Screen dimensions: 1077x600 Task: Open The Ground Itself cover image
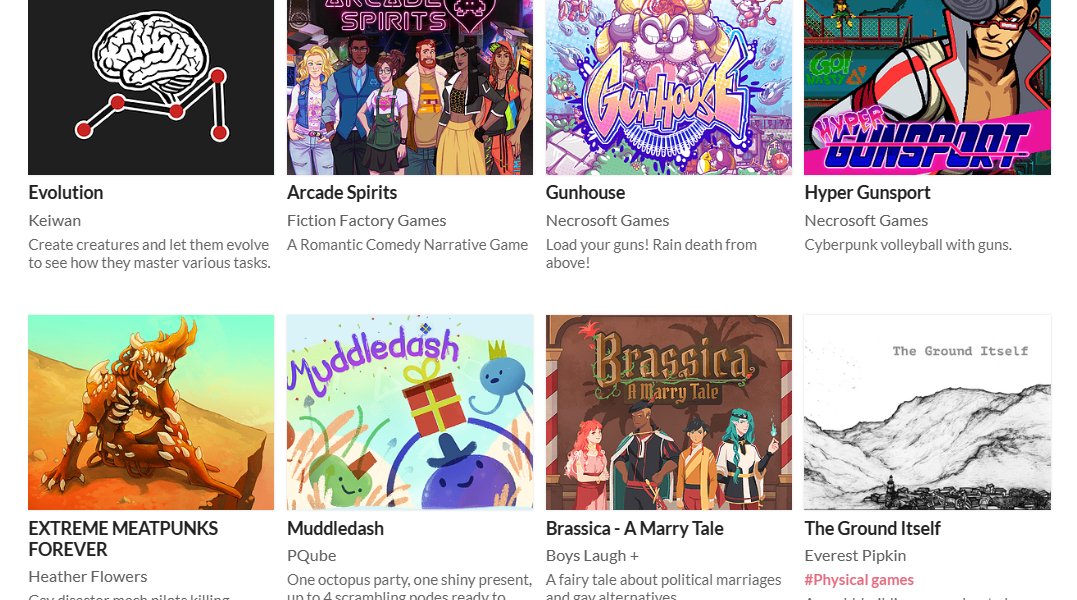tap(927, 412)
